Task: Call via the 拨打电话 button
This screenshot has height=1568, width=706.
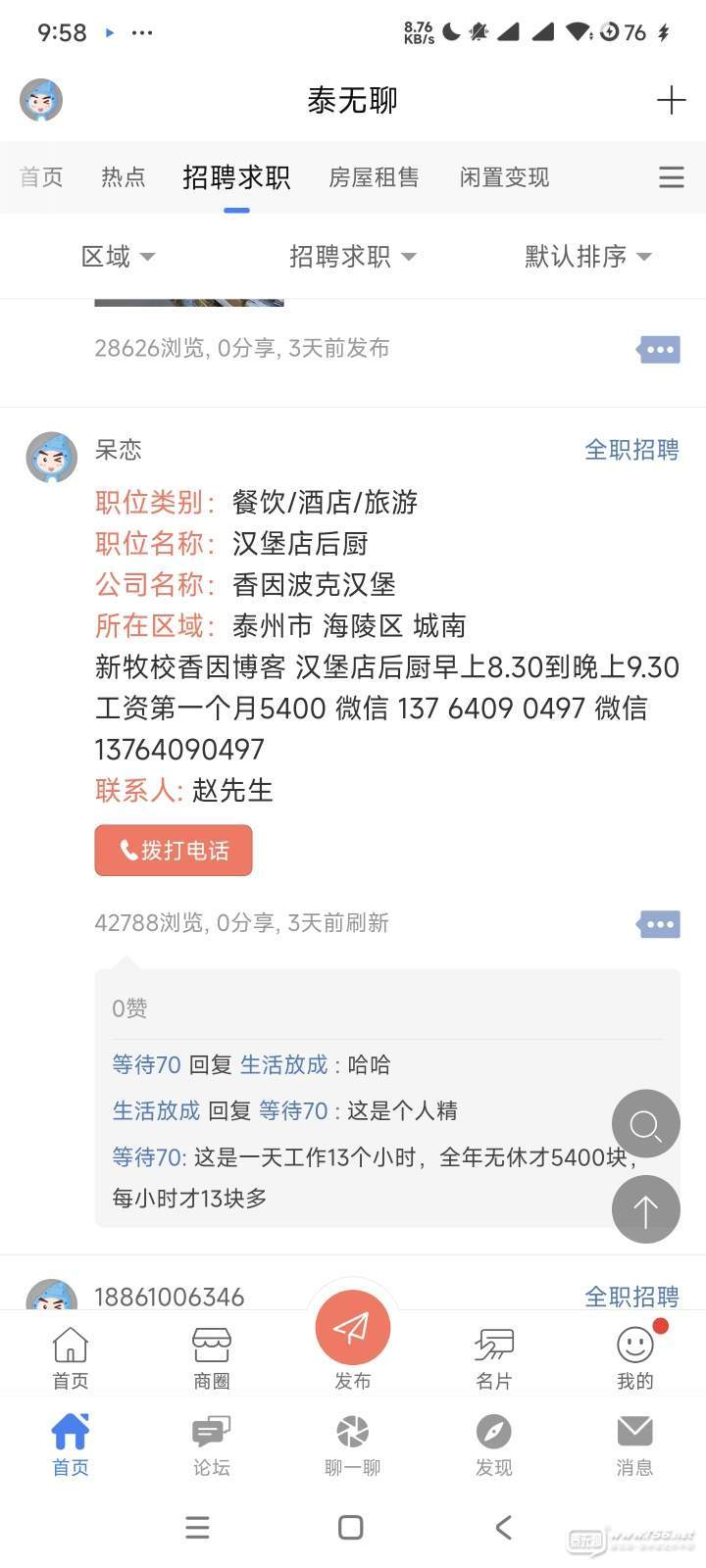Action: pyautogui.click(x=174, y=851)
